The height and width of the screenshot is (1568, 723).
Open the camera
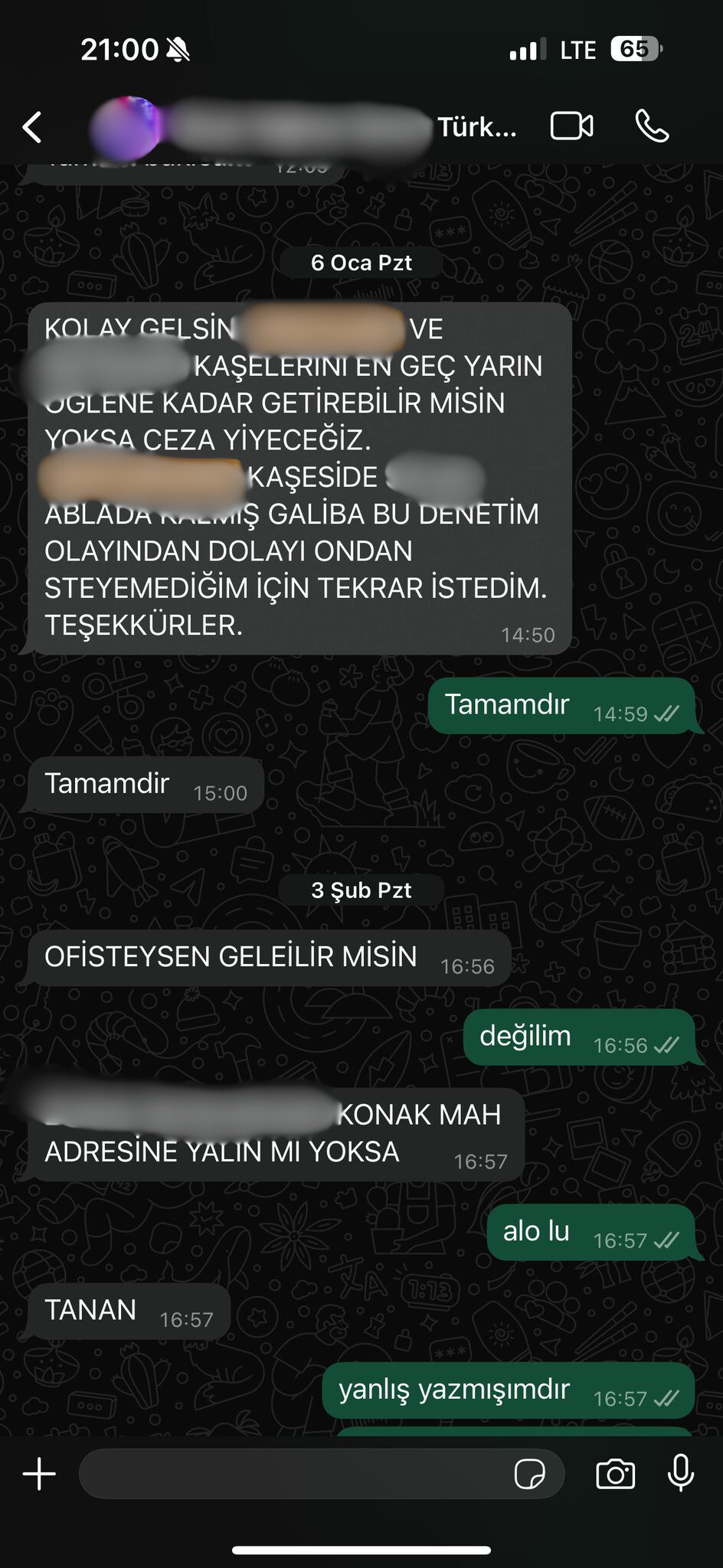point(615,1474)
